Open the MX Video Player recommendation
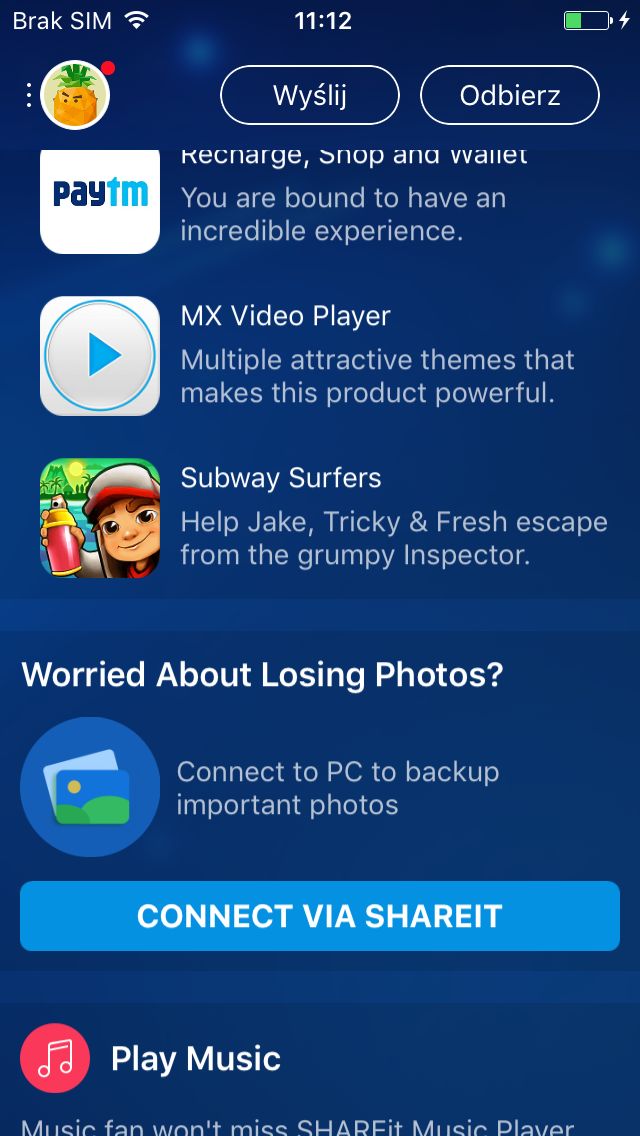 pos(320,356)
